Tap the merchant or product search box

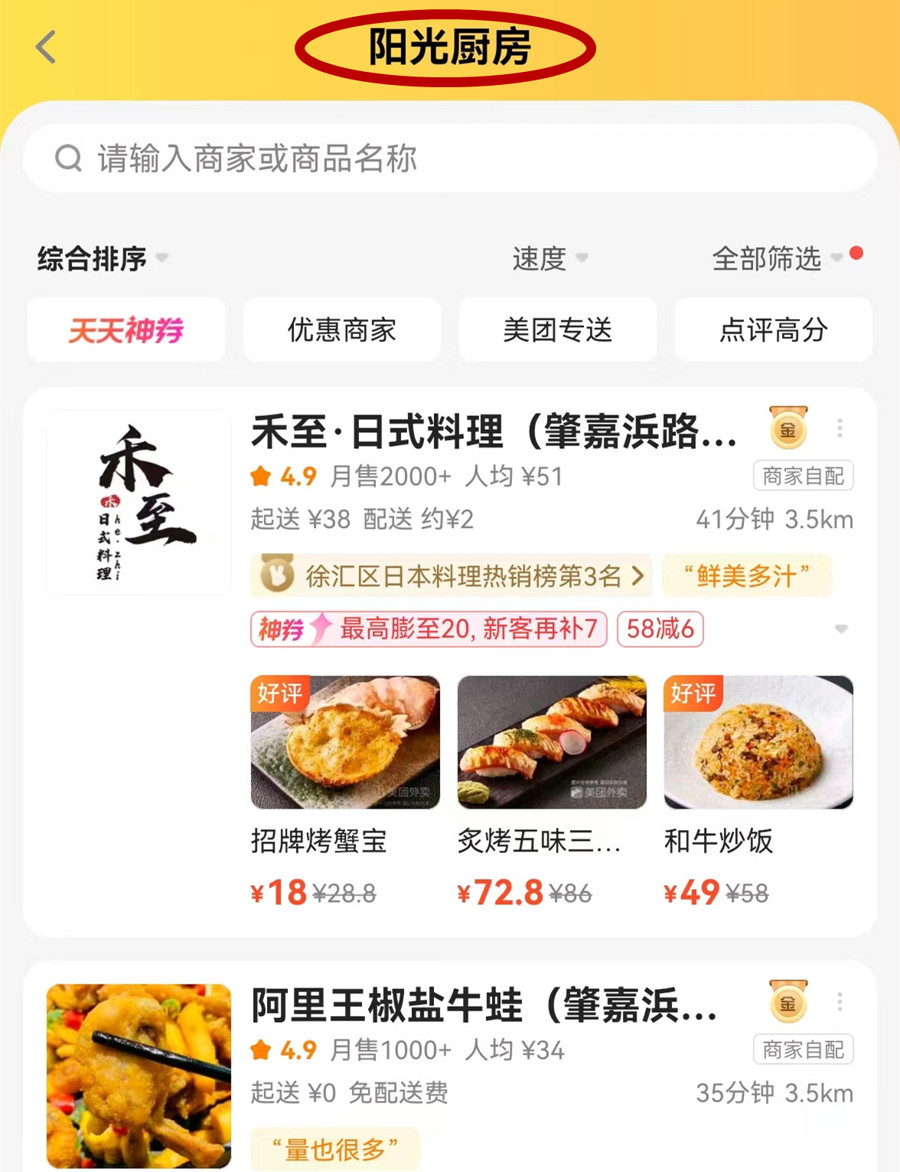tap(450, 158)
